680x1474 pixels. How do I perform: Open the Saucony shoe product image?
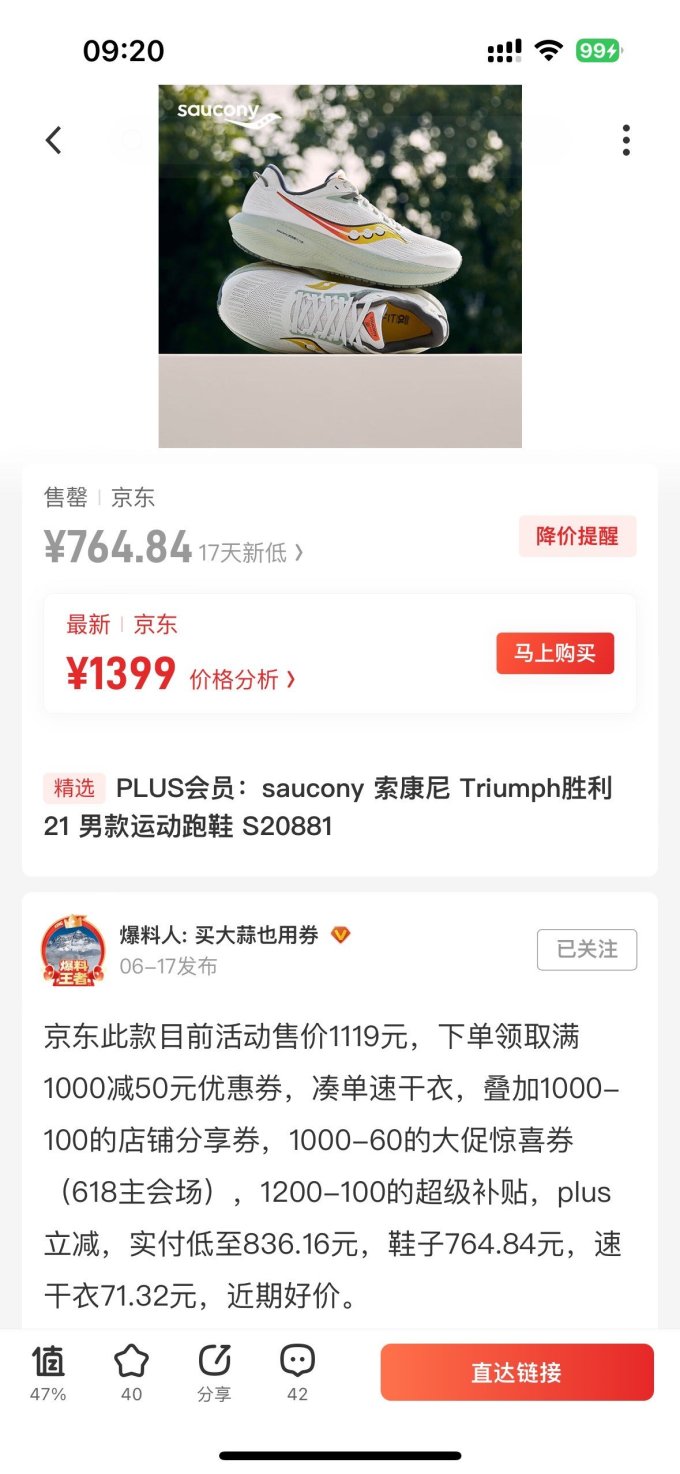click(340, 266)
